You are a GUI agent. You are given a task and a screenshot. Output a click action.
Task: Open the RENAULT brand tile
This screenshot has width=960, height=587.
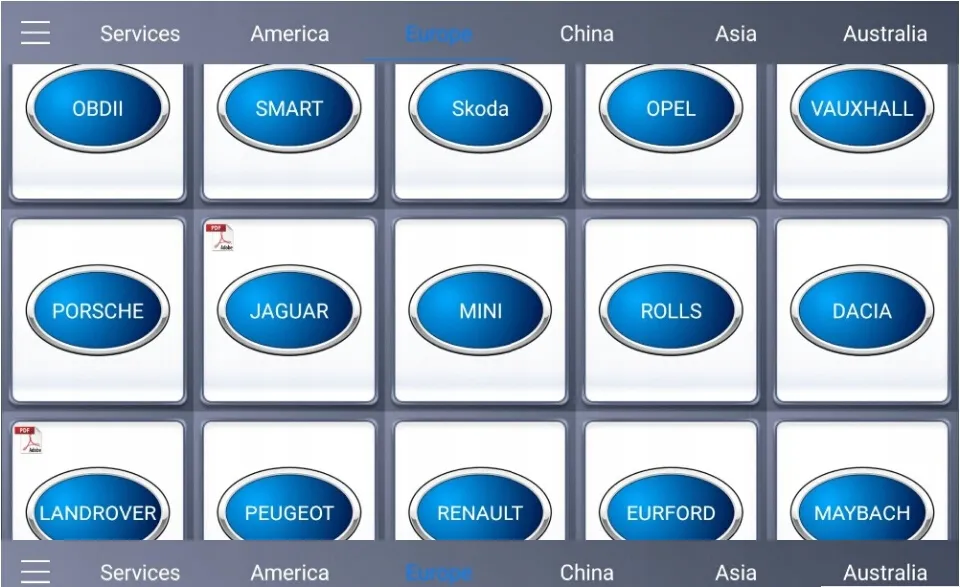480,512
